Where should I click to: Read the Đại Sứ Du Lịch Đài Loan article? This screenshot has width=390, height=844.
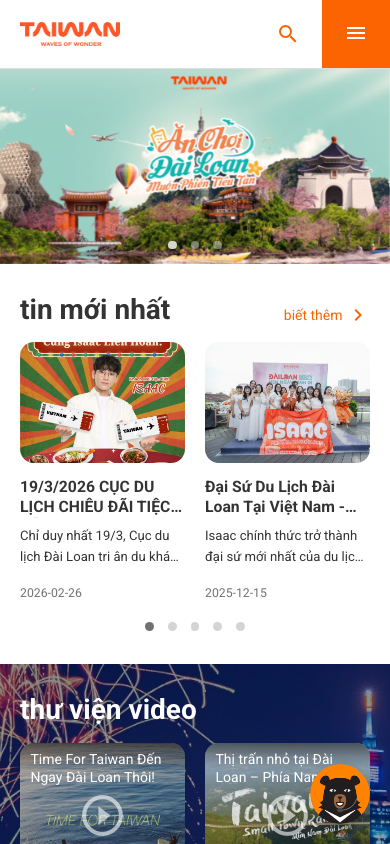point(287,471)
